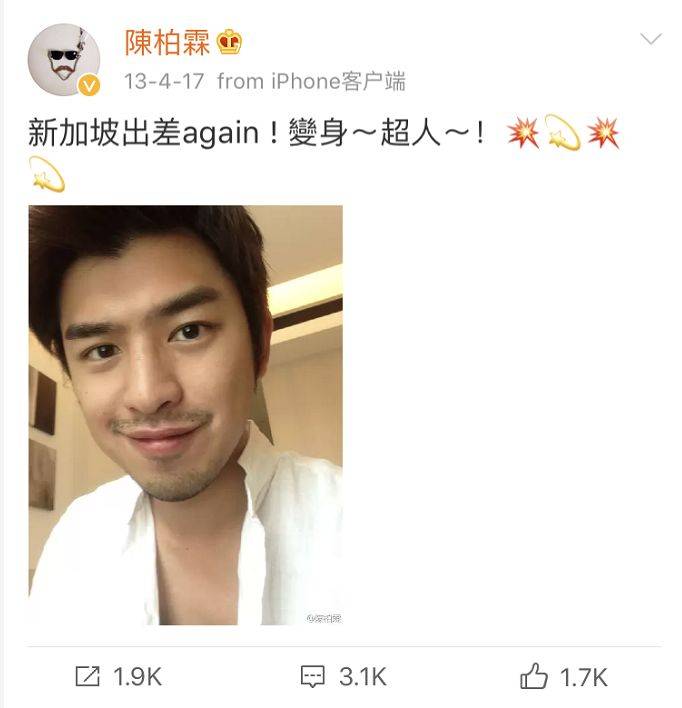Image resolution: width=682 pixels, height=708 pixels.
Task: Like the post with 1.7K likes
Action: (x=563, y=677)
